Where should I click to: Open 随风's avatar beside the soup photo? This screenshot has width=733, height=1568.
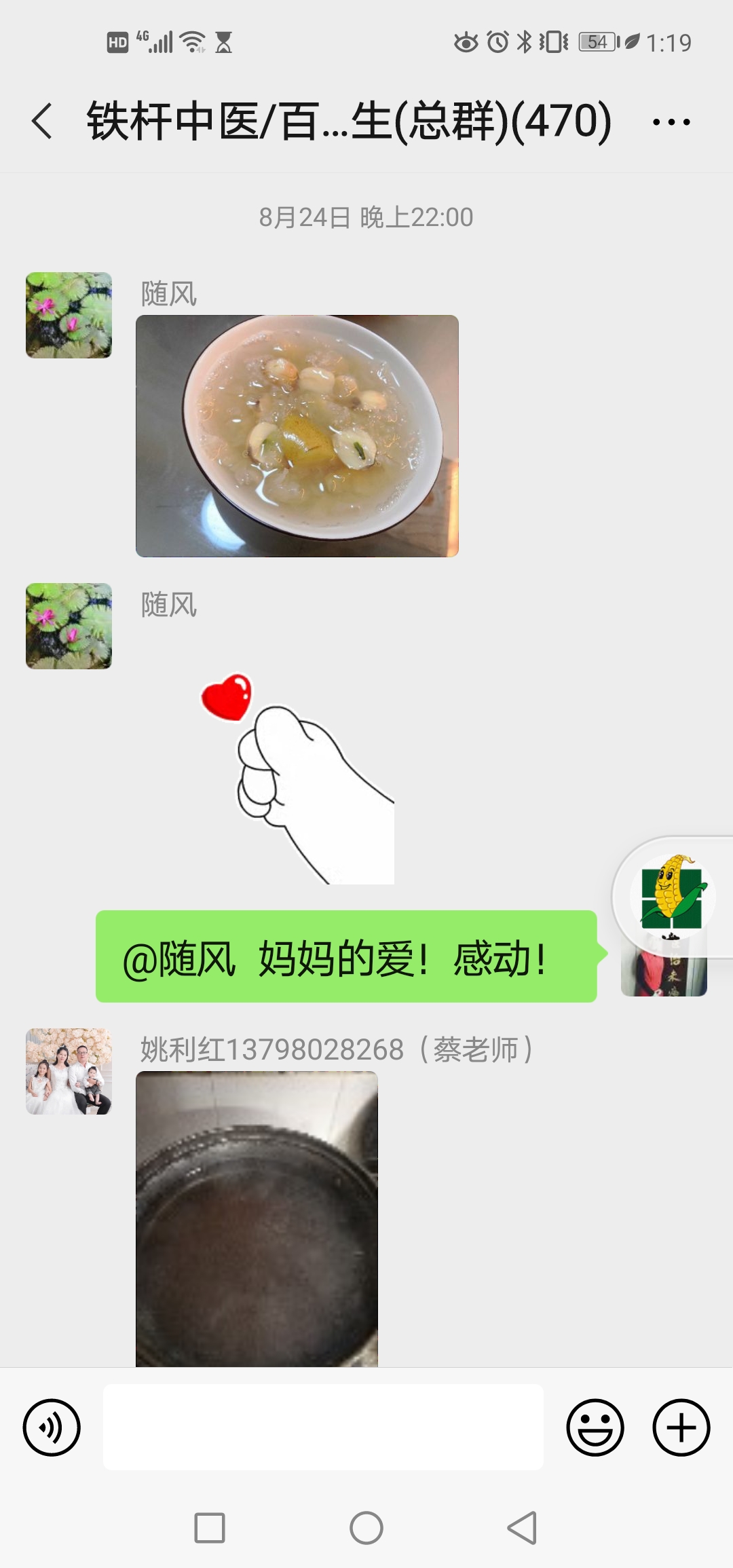(69, 315)
